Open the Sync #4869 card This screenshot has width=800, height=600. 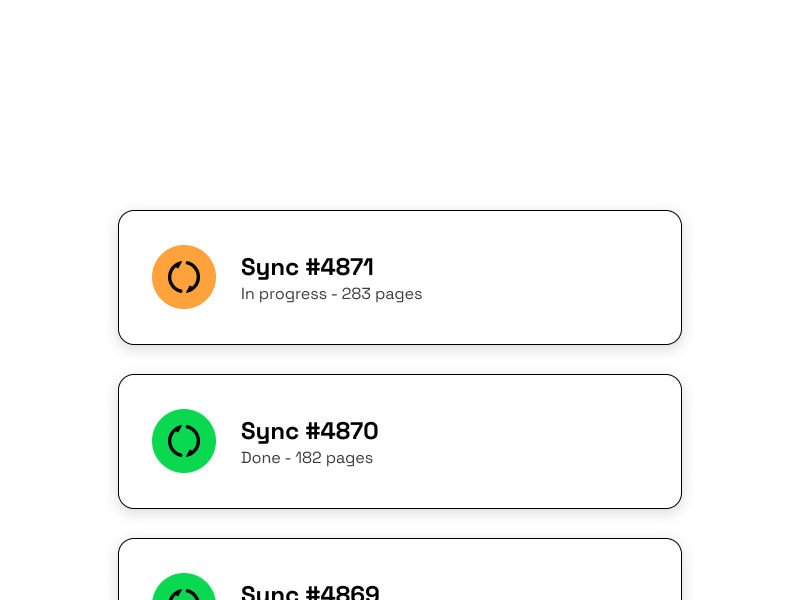point(400,569)
